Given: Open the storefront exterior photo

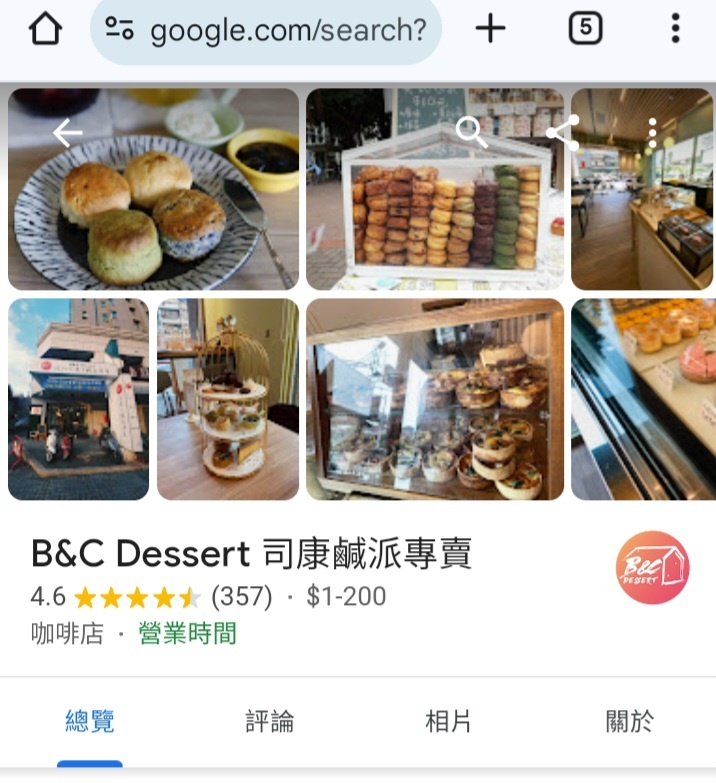Looking at the screenshot, I should [78, 399].
